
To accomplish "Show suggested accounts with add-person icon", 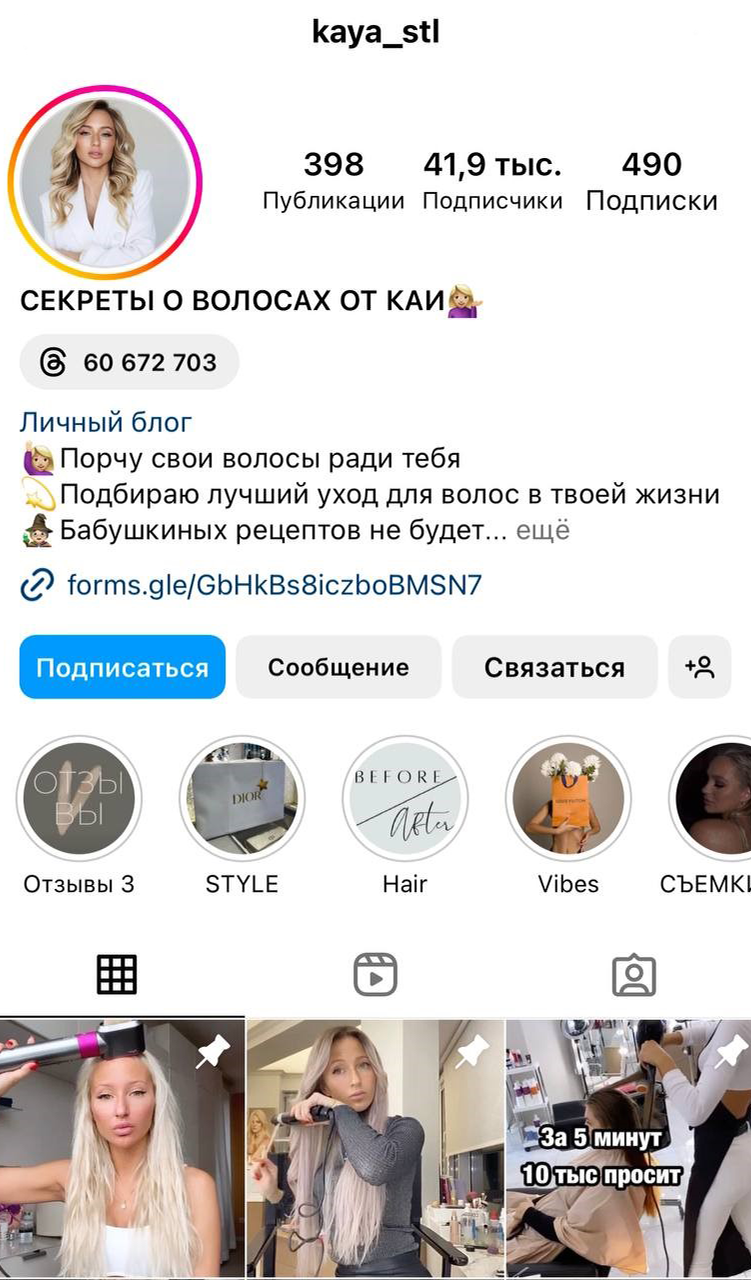I will point(700,667).
